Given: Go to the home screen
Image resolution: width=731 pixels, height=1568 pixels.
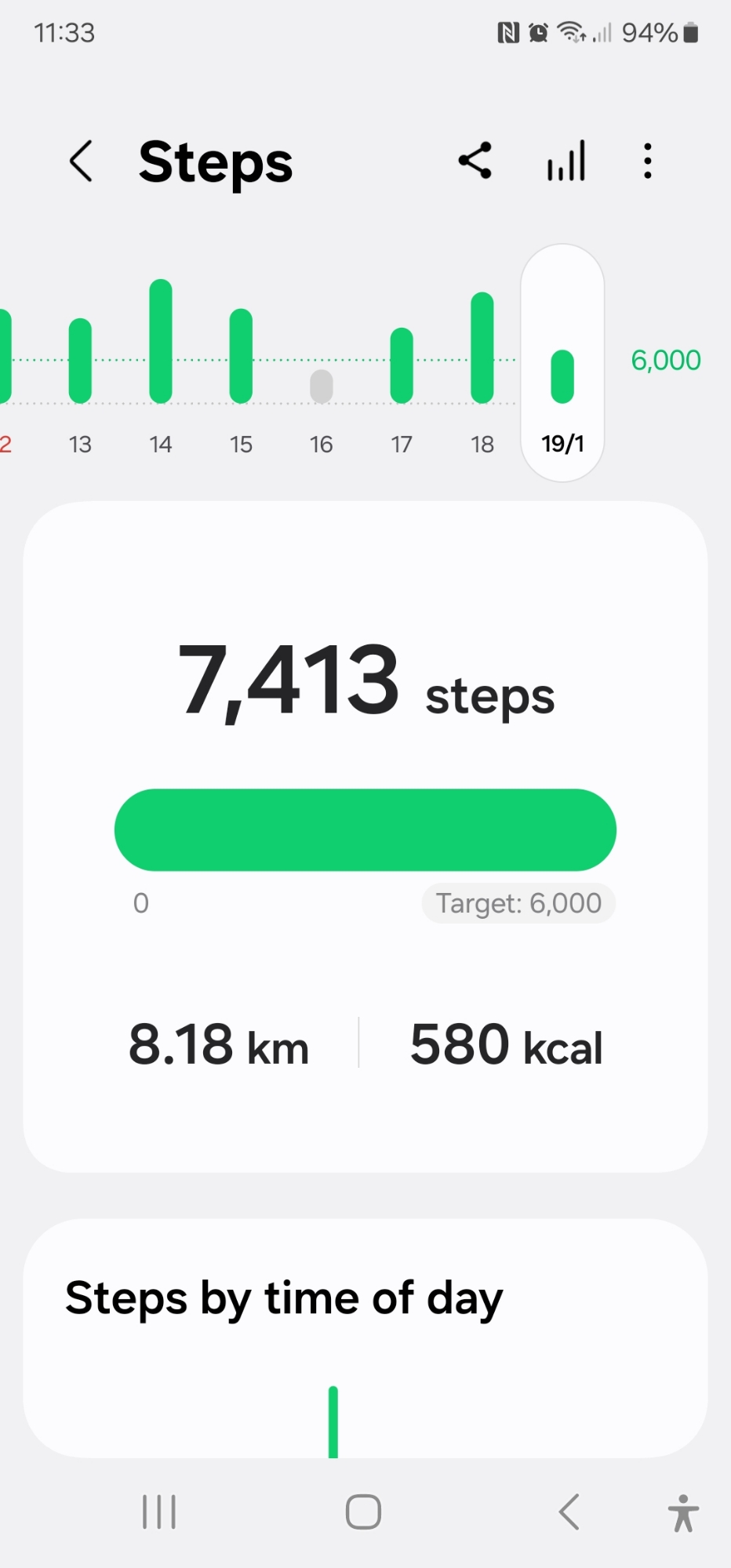Looking at the screenshot, I should [x=364, y=1512].
